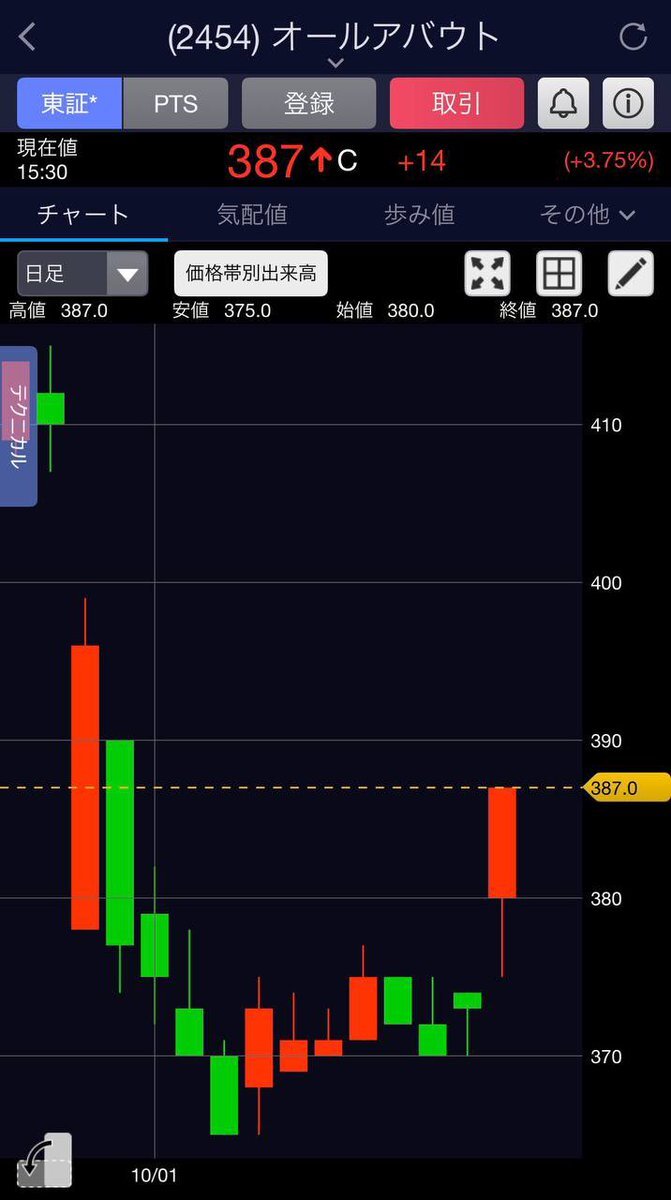The height and width of the screenshot is (1200, 671).
Task: Open the その他 more menu
Action: tap(587, 214)
